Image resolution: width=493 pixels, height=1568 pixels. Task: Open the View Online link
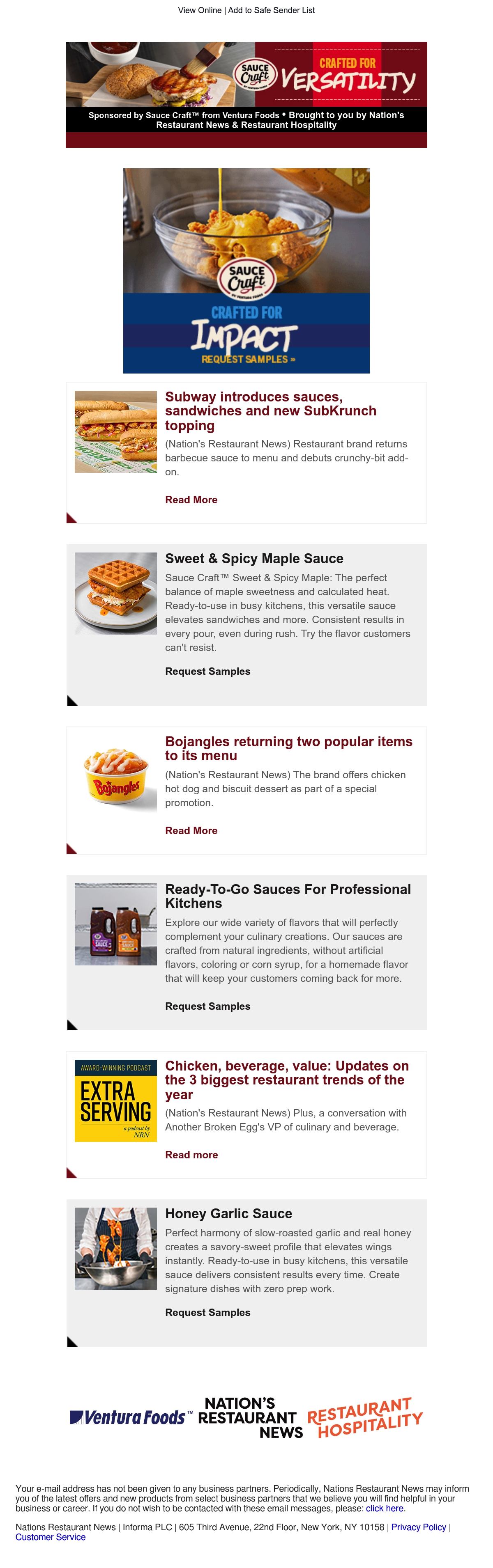coord(199,10)
